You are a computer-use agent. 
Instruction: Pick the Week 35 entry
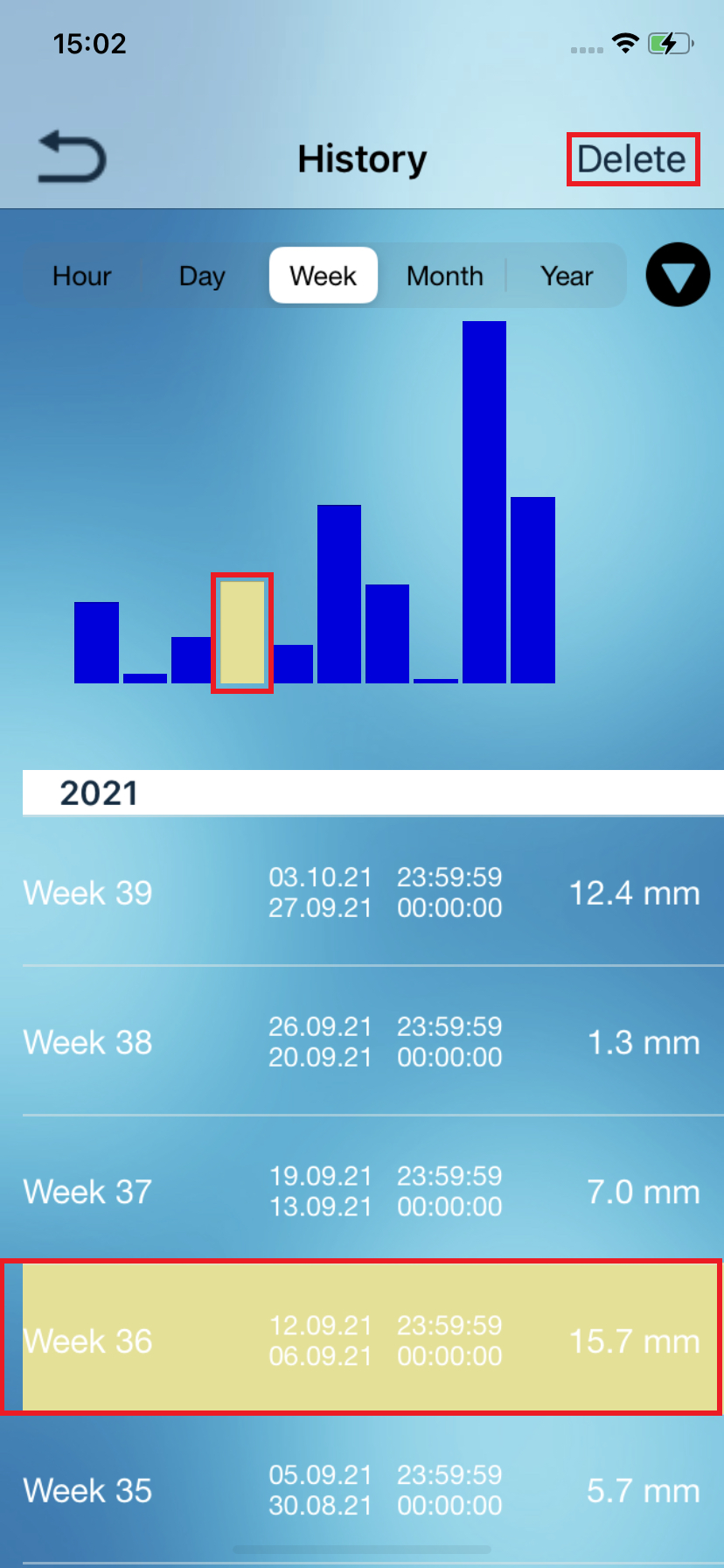point(362,1489)
